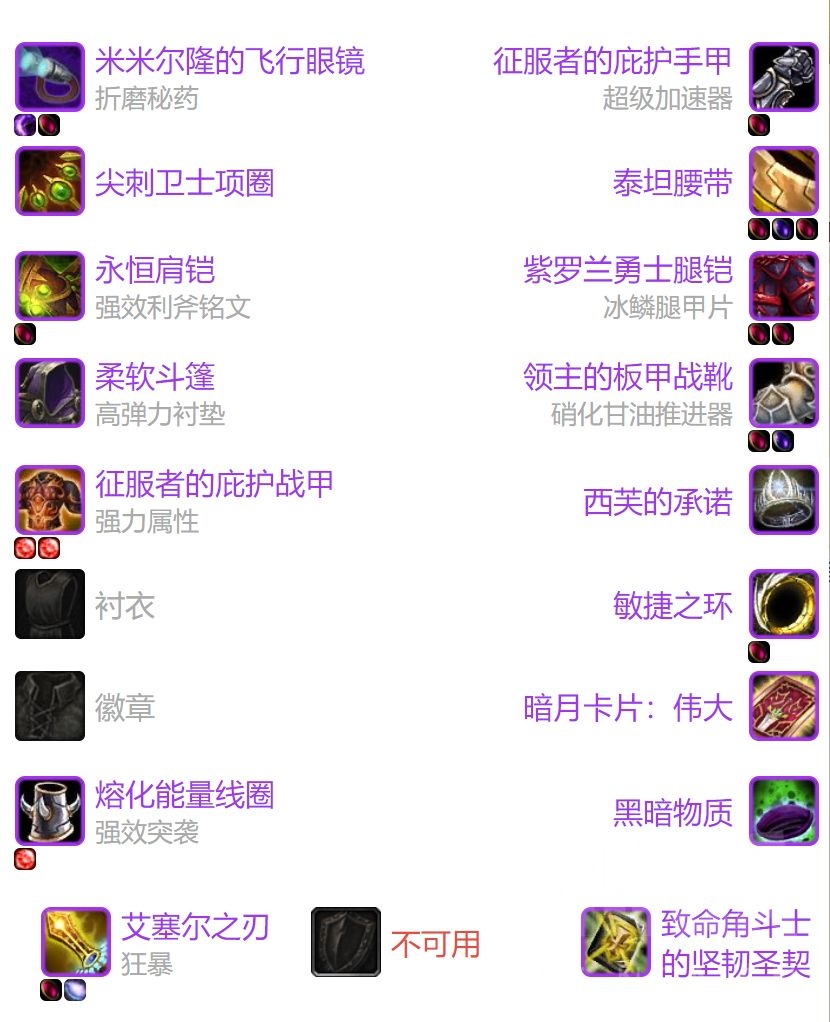点击致命角斗士的坚韧圣契图标

(x=614, y=941)
